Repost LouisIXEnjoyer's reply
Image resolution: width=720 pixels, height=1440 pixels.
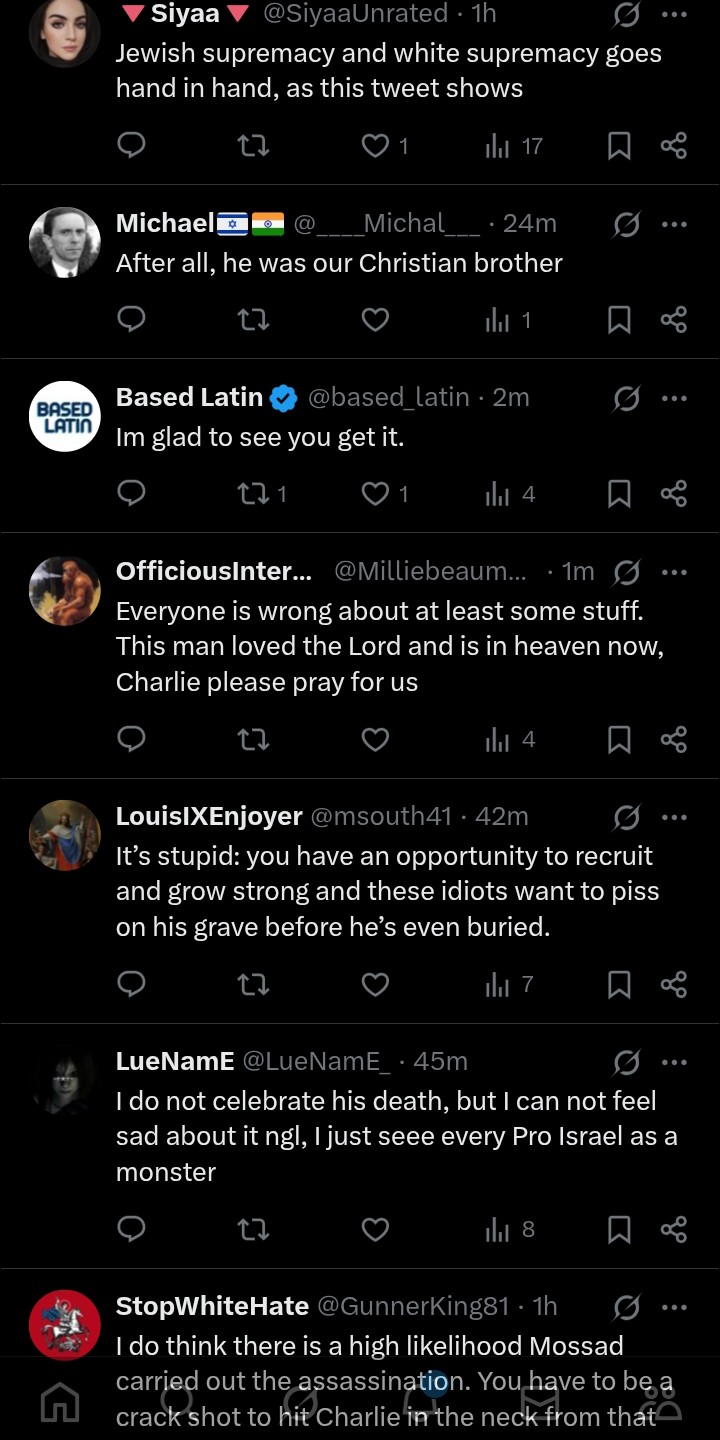[x=254, y=985]
